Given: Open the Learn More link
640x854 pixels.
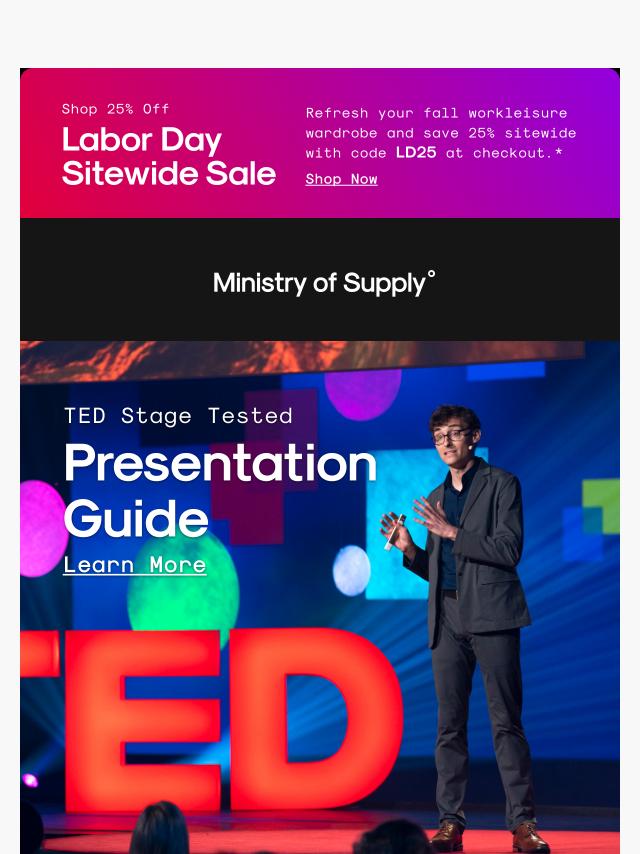Looking at the screenshot, I should point(134,565).
